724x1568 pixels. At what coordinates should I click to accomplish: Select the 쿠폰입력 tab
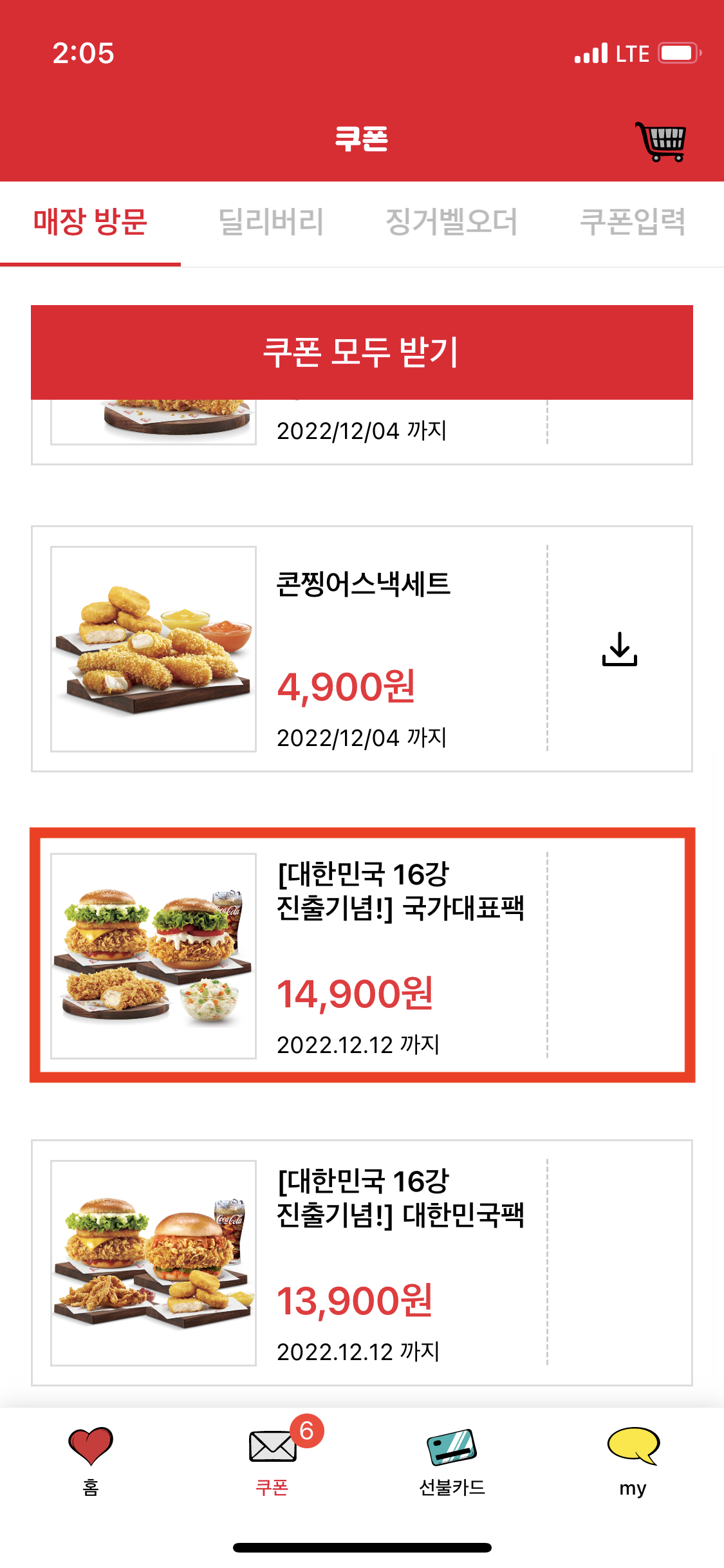click(x=633, y=222)
